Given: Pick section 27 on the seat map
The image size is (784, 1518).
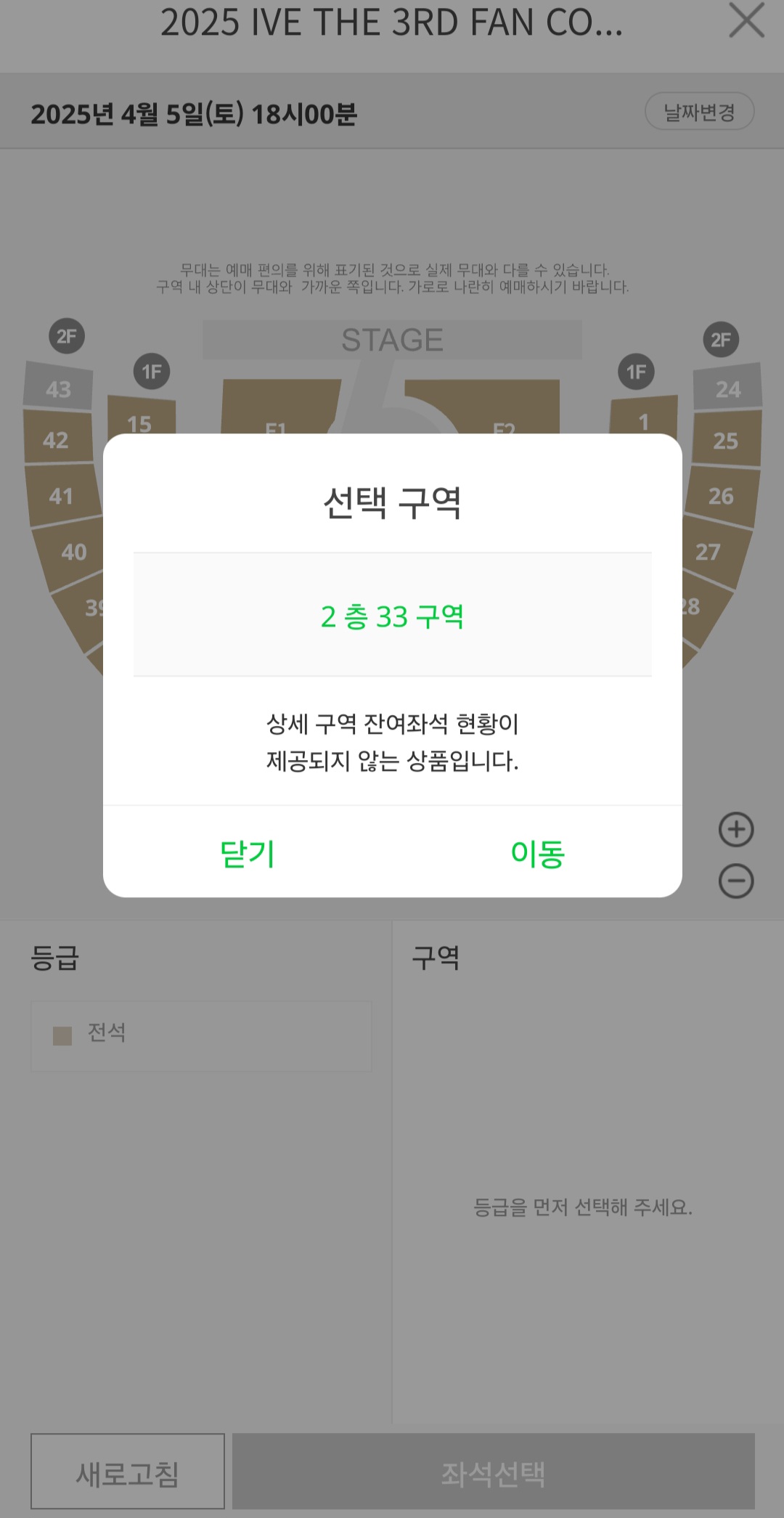Looking at the screenshot, I should click(709, 552).
